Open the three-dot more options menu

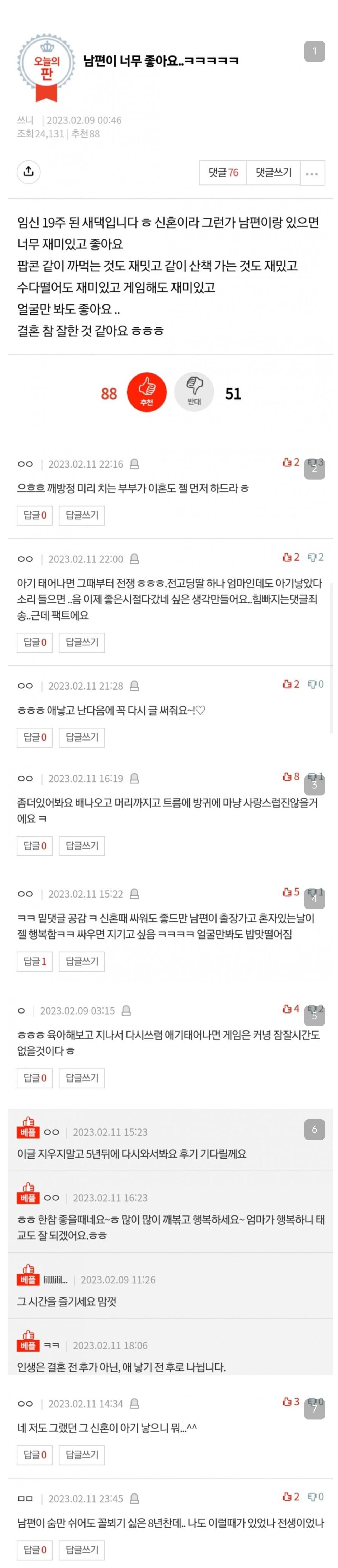(x=311, y=173)
